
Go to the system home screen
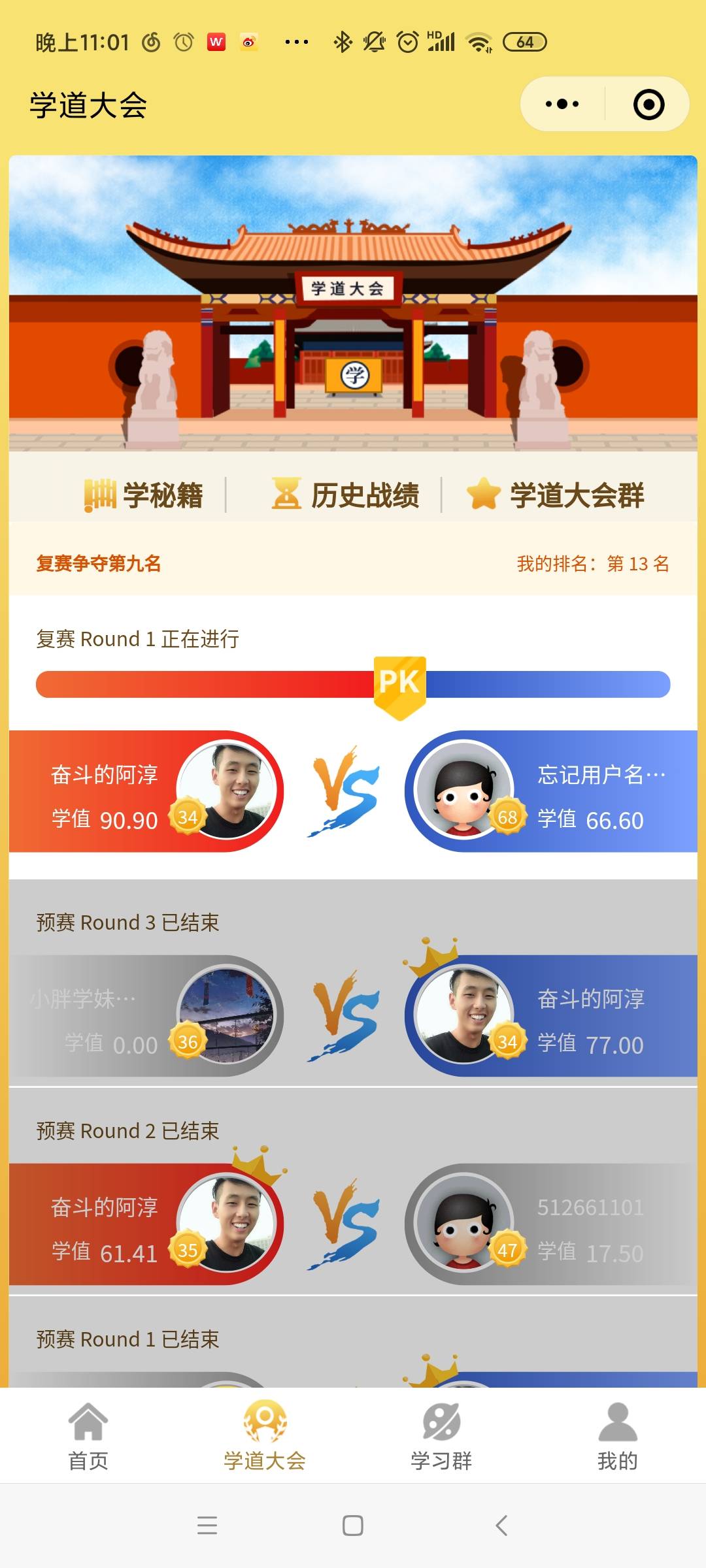353,1526
